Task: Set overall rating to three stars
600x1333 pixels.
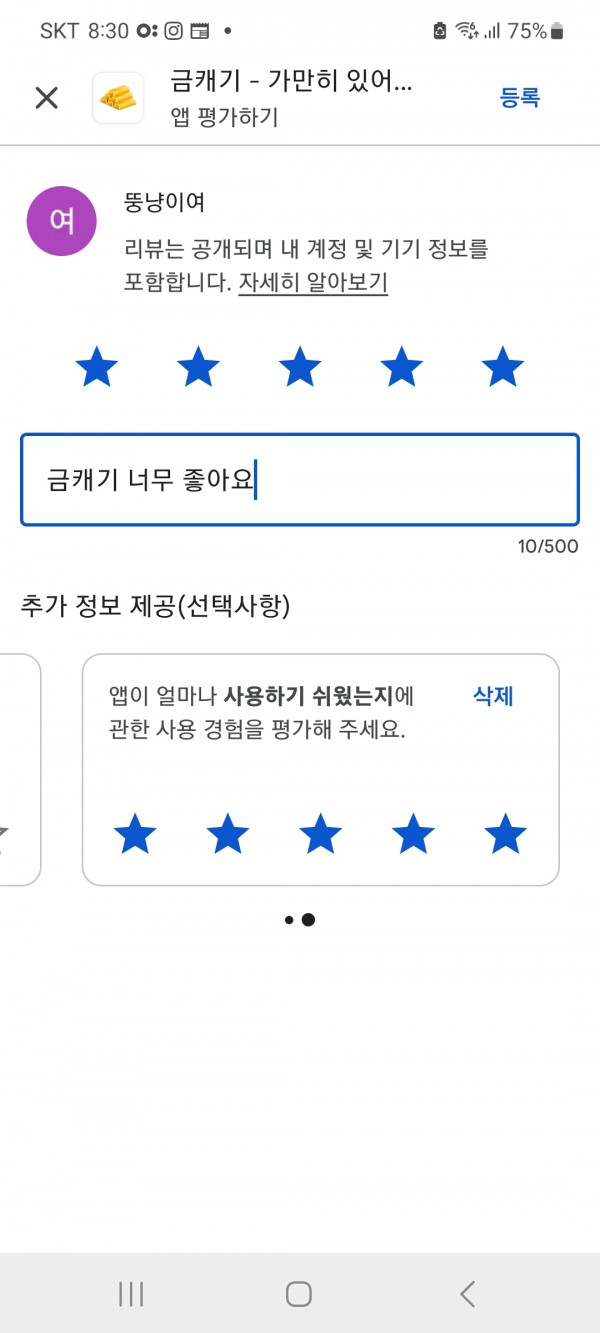Action: click(300, 368)
